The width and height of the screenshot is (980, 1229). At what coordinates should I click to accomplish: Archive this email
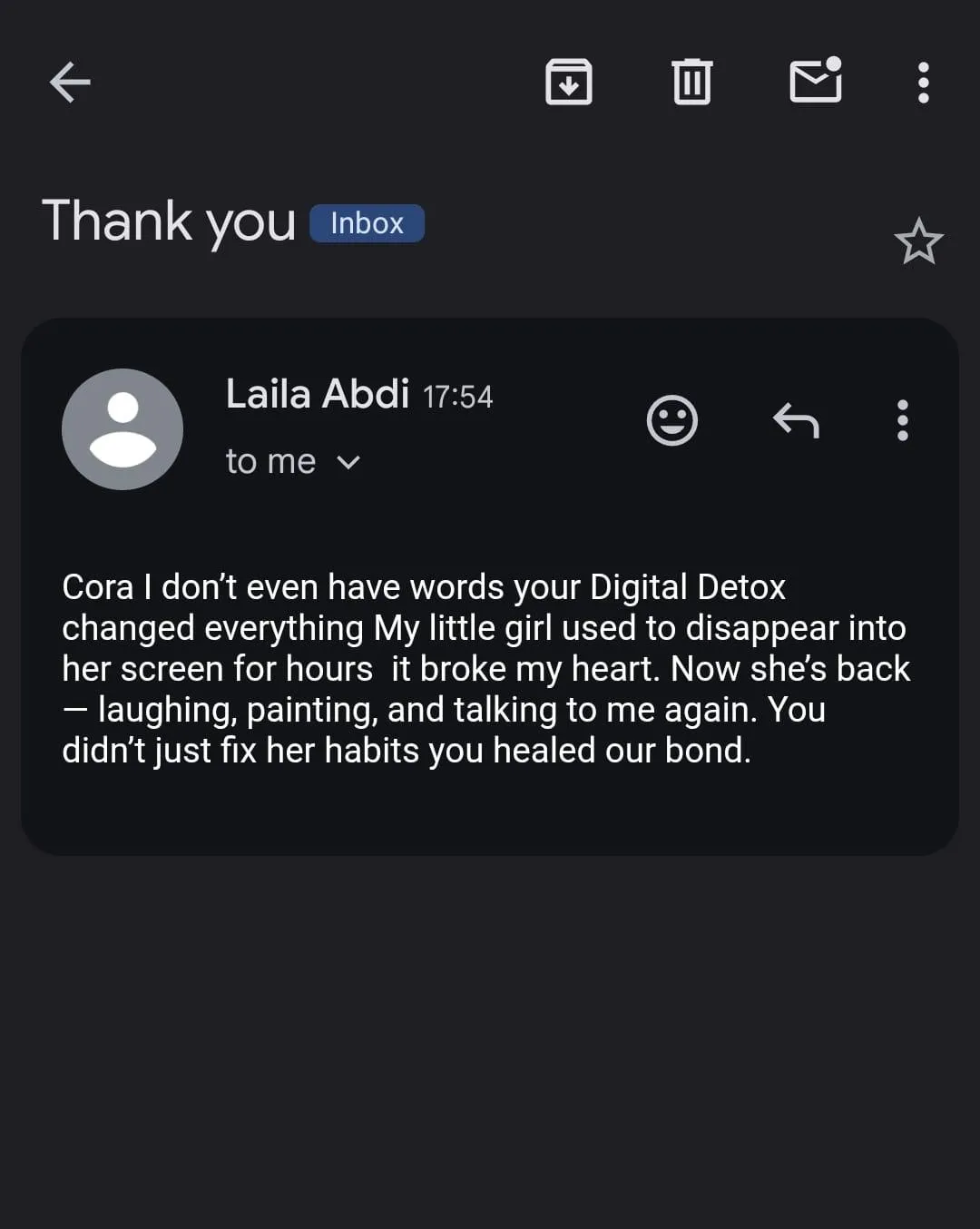569,82
